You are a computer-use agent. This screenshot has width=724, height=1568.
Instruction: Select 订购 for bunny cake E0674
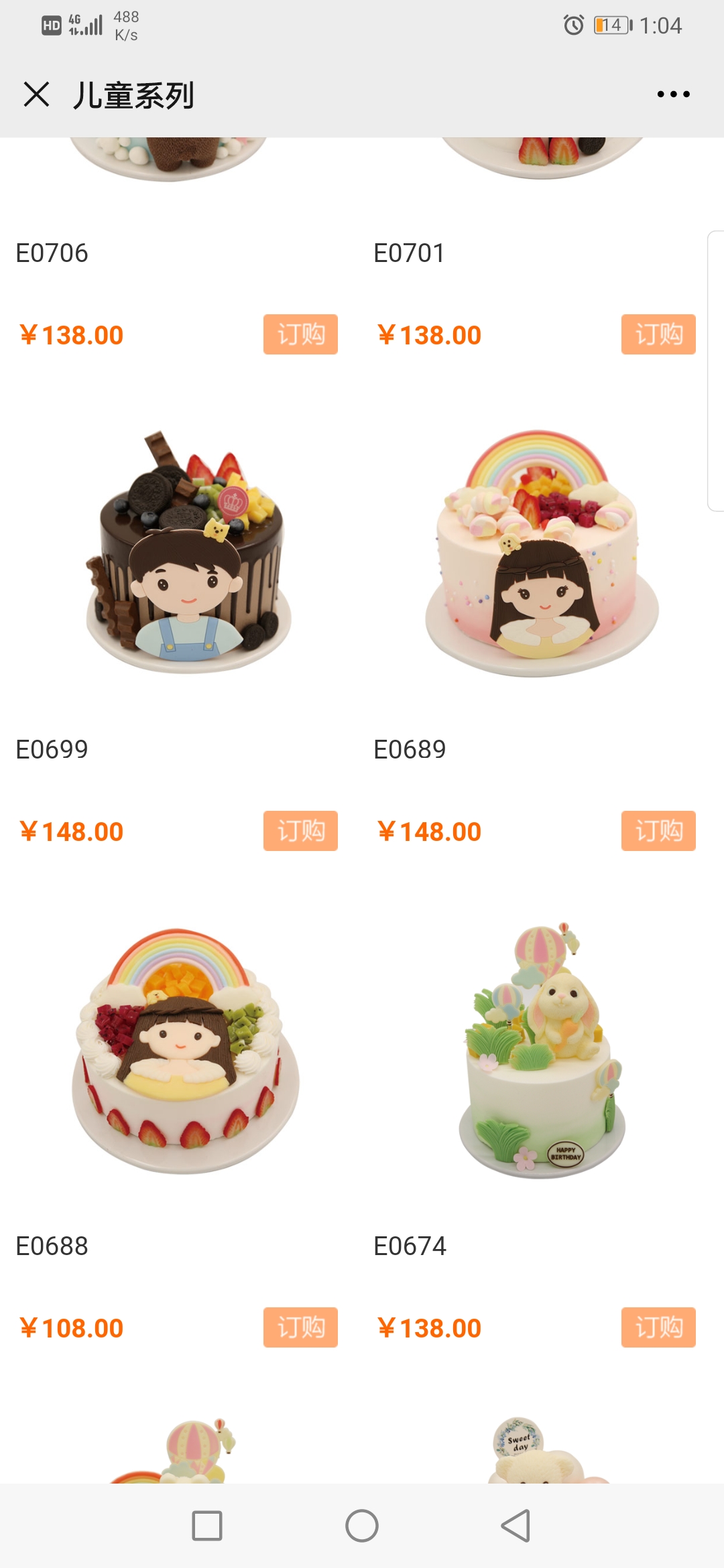[658, 1327]
